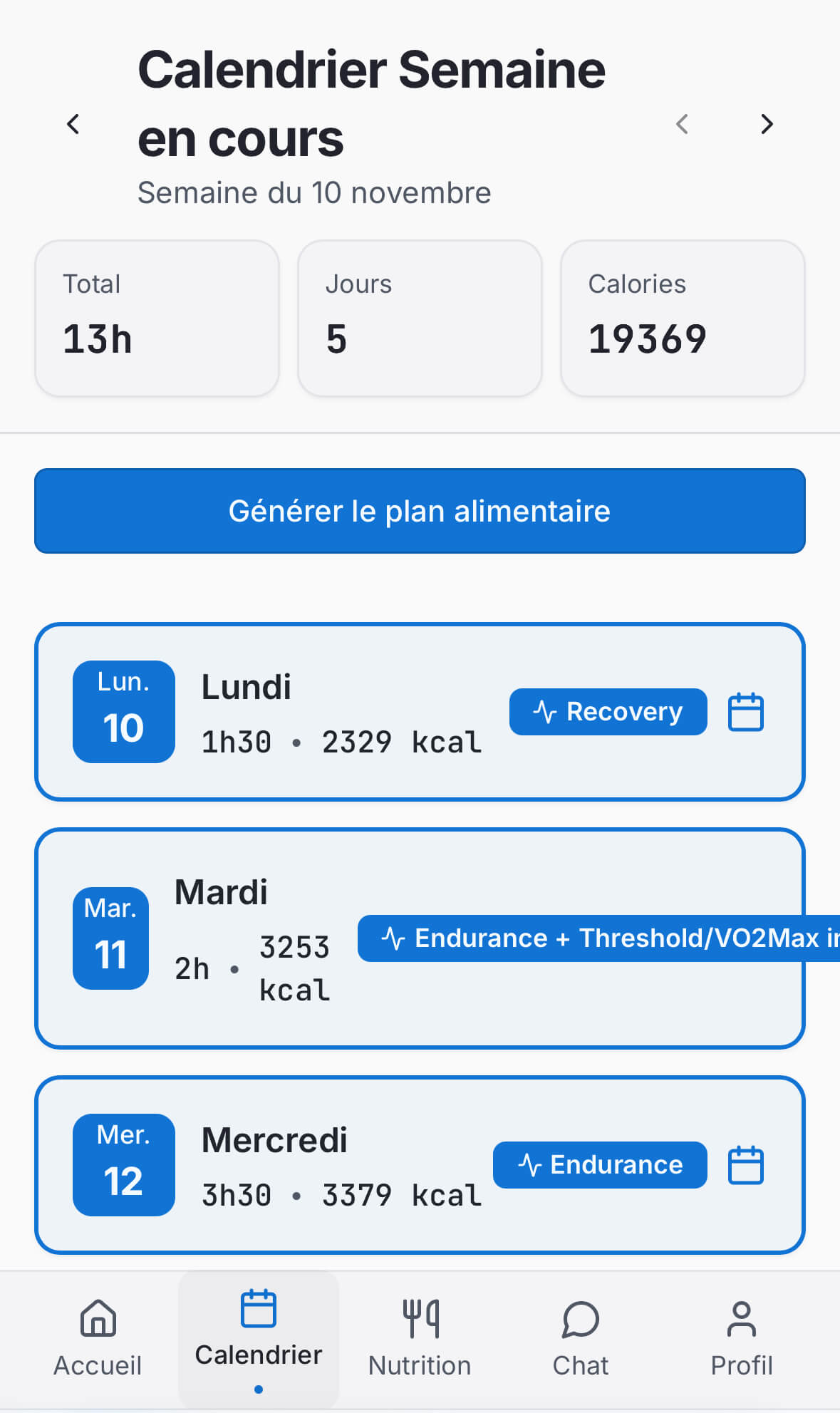Open the calendar icon on Lundi card

click(x=745, y=712)
